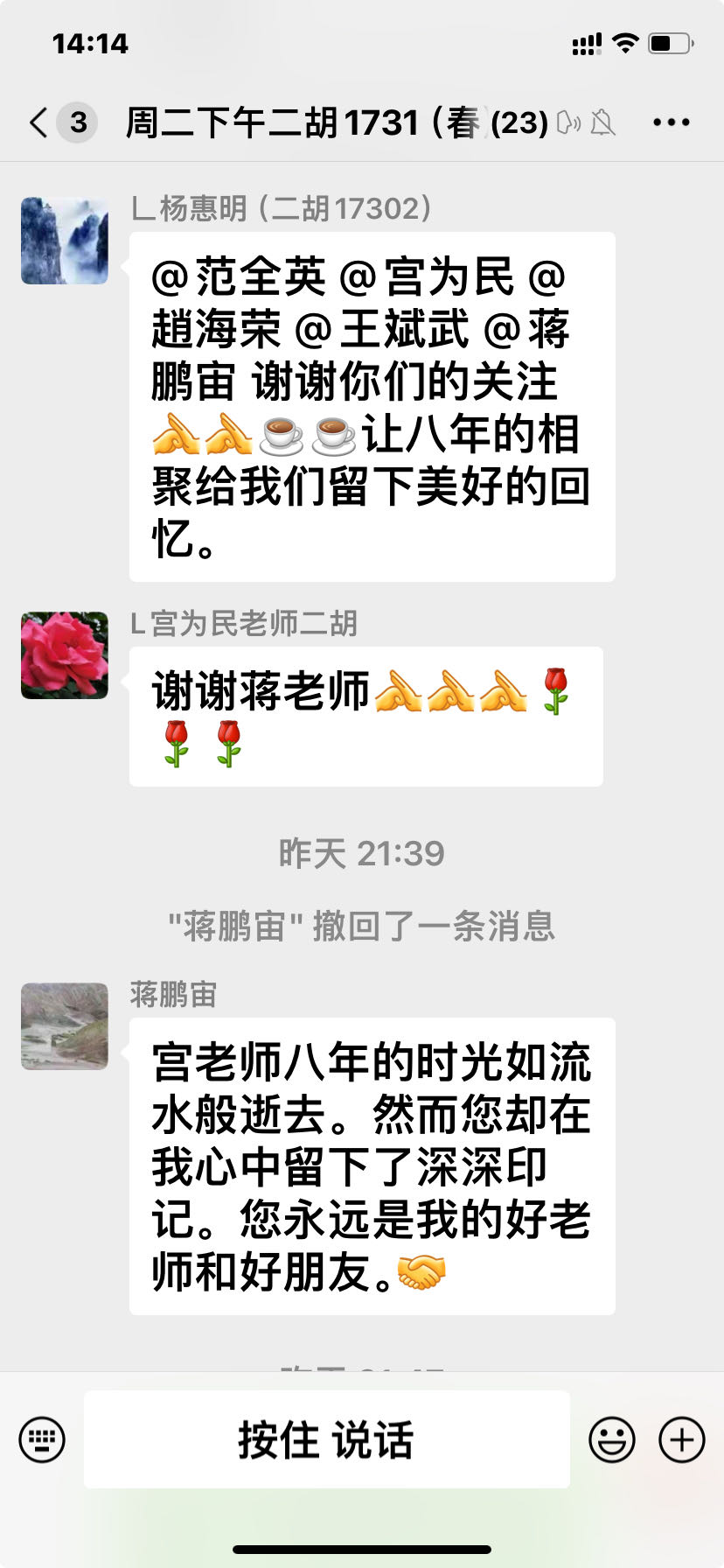724x1568 pixels.
Task: Hold the 按住 说话 voice button
Action: tap(326, 1439)
